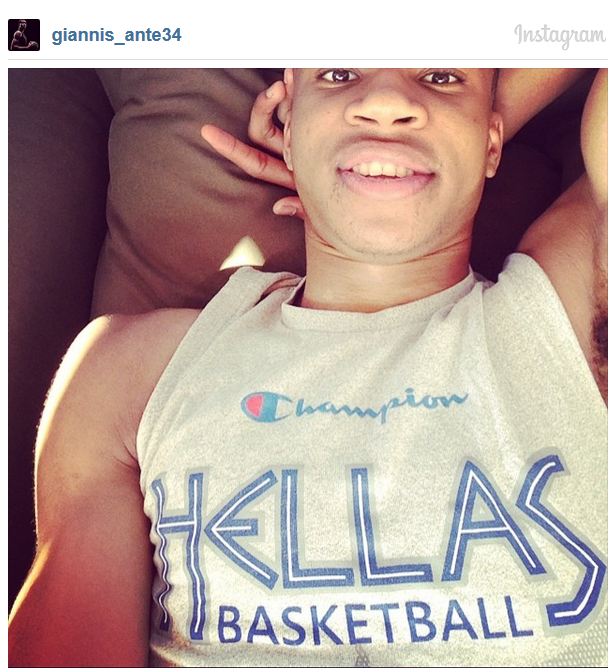Viewport: 610px width, 669px height.
Task: Open the posted selfie photo
Action: coord(307,367)
